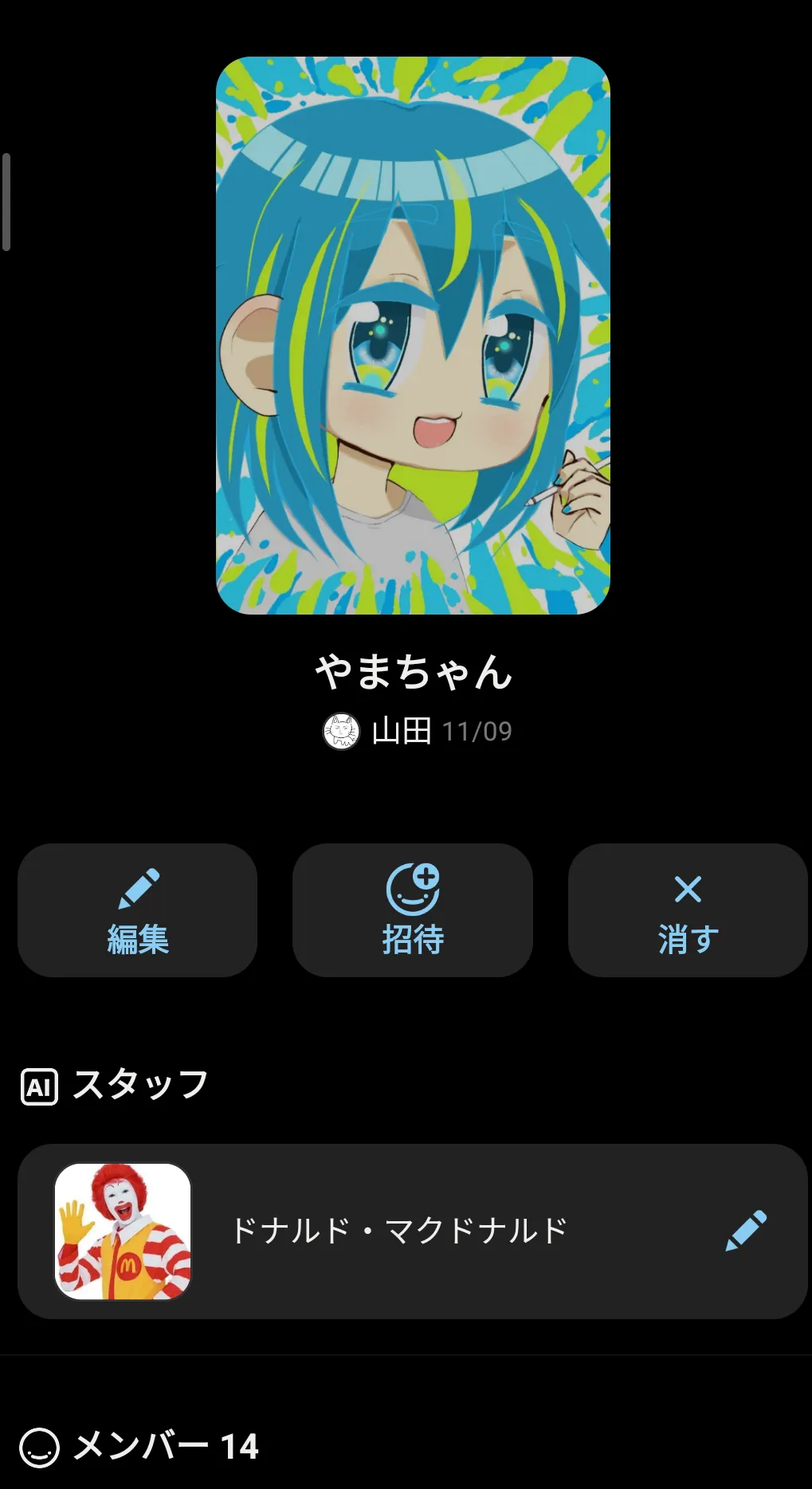The height and width of the screenshot is (1489, 812).
Task: Open the ドナルド・マクドナルド staff row
Action: [398, 1231]
